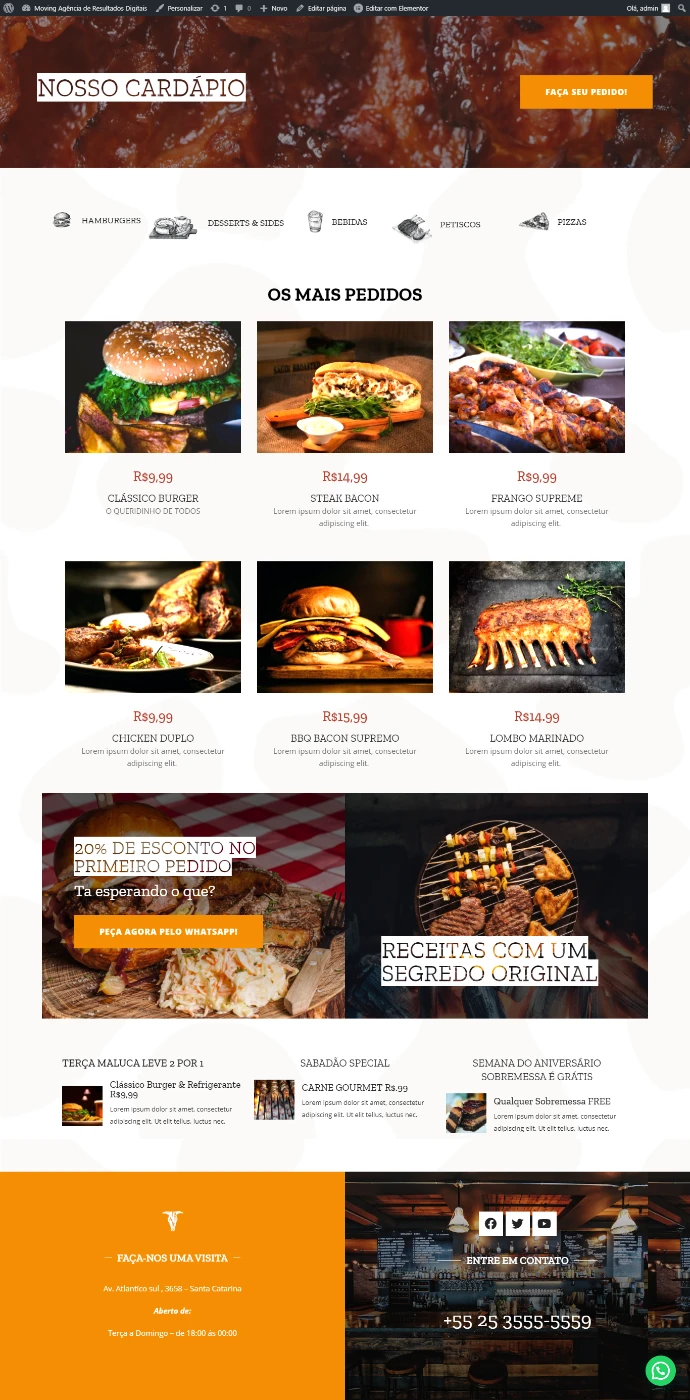This screenshot has height=1400, width=690.
Task: Open the Pizzas category
Action: click(x=553, y=222)
